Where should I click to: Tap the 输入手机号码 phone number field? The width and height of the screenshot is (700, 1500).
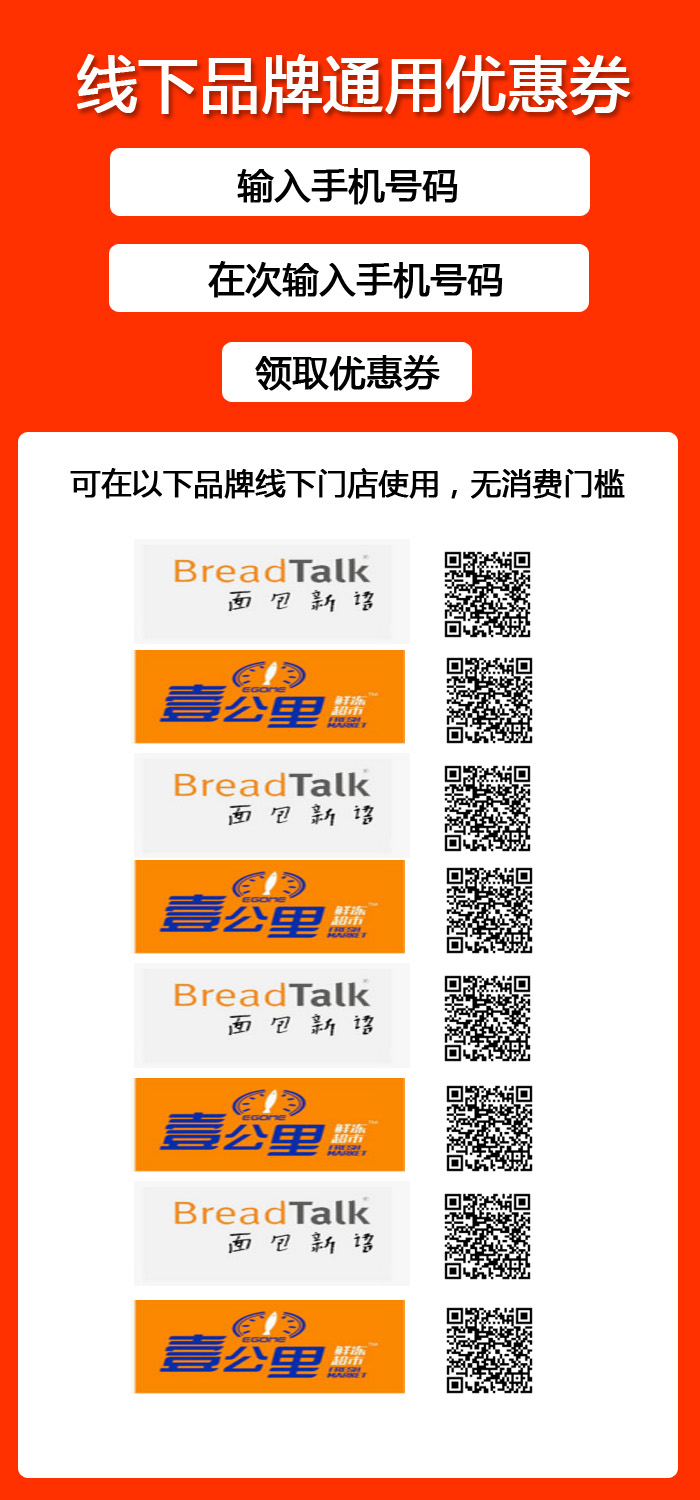click(x=349, y=183)
